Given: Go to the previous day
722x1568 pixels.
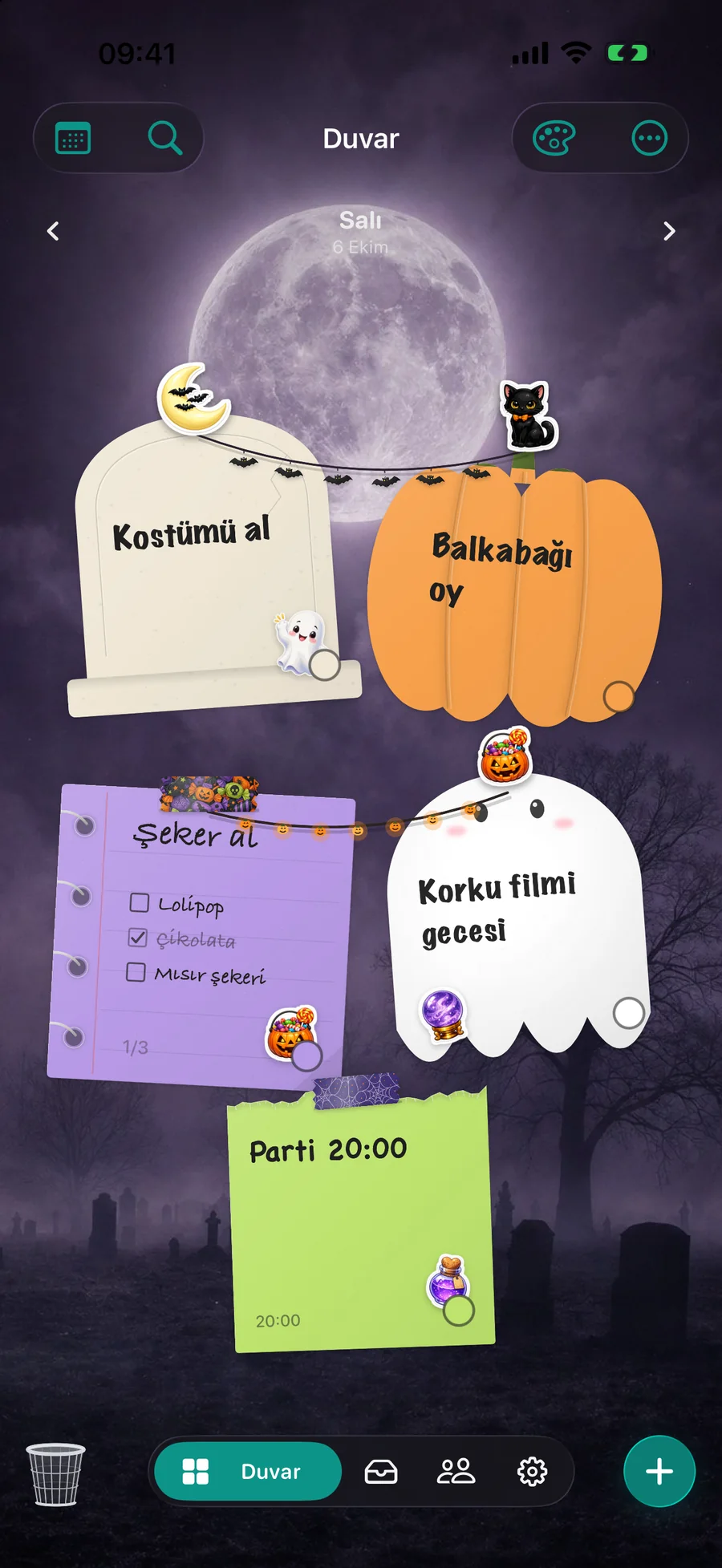Looking at the screenshot, I should [x=53, y=231].
